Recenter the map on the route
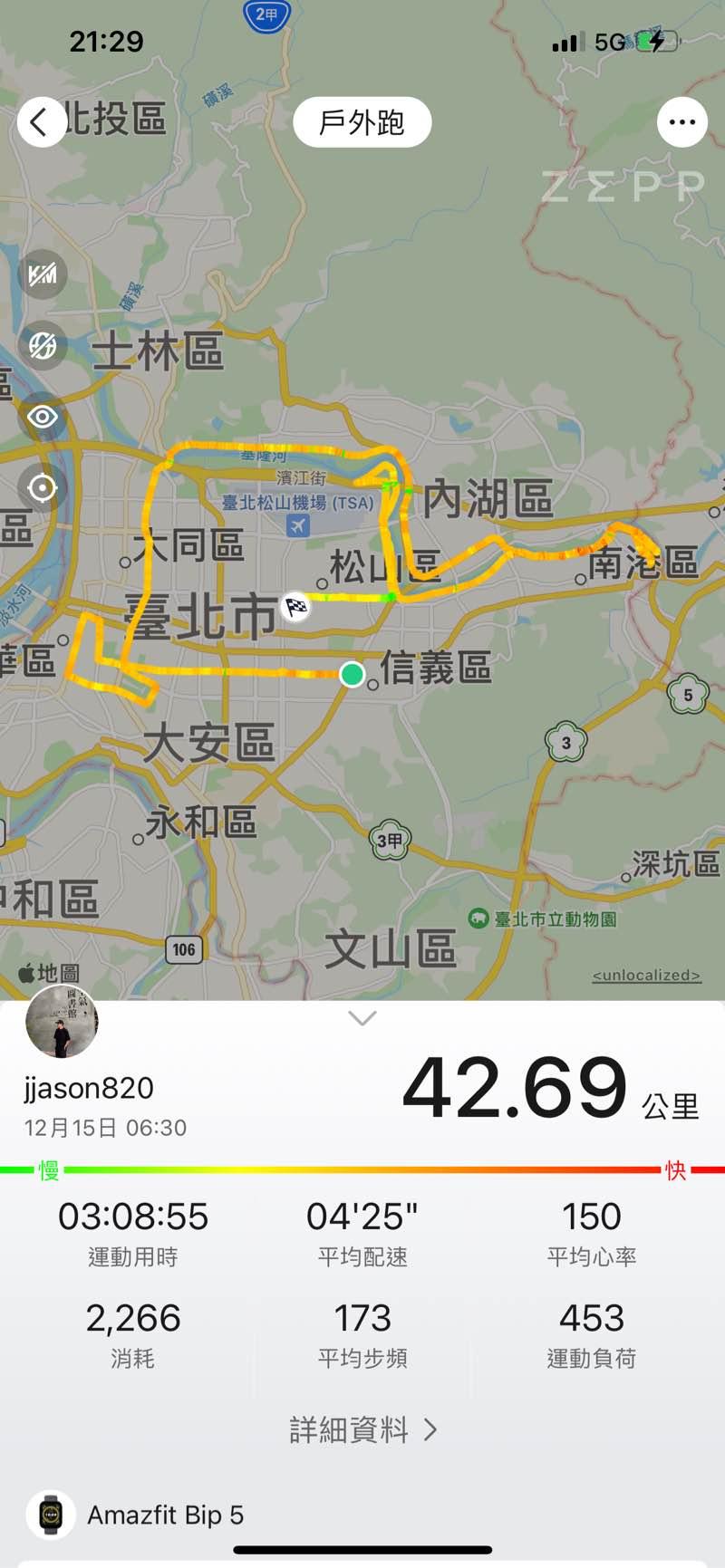 tap(43, 488)
